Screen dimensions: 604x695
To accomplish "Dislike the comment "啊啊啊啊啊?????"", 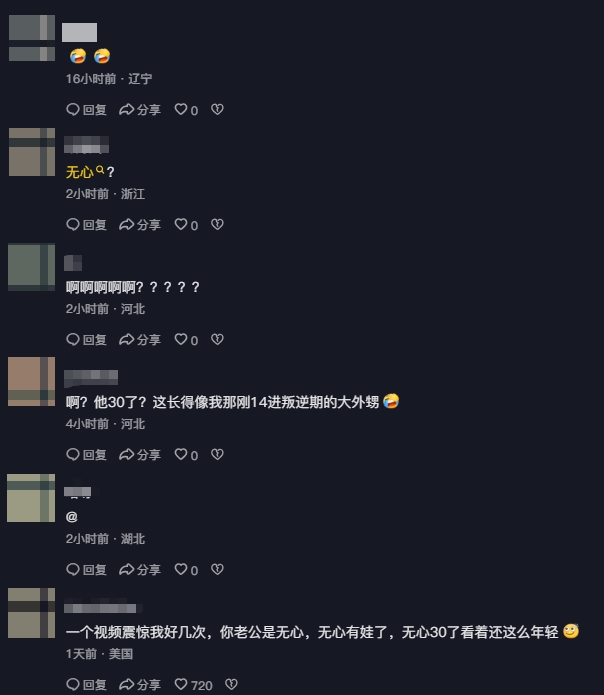I will 217,340.
